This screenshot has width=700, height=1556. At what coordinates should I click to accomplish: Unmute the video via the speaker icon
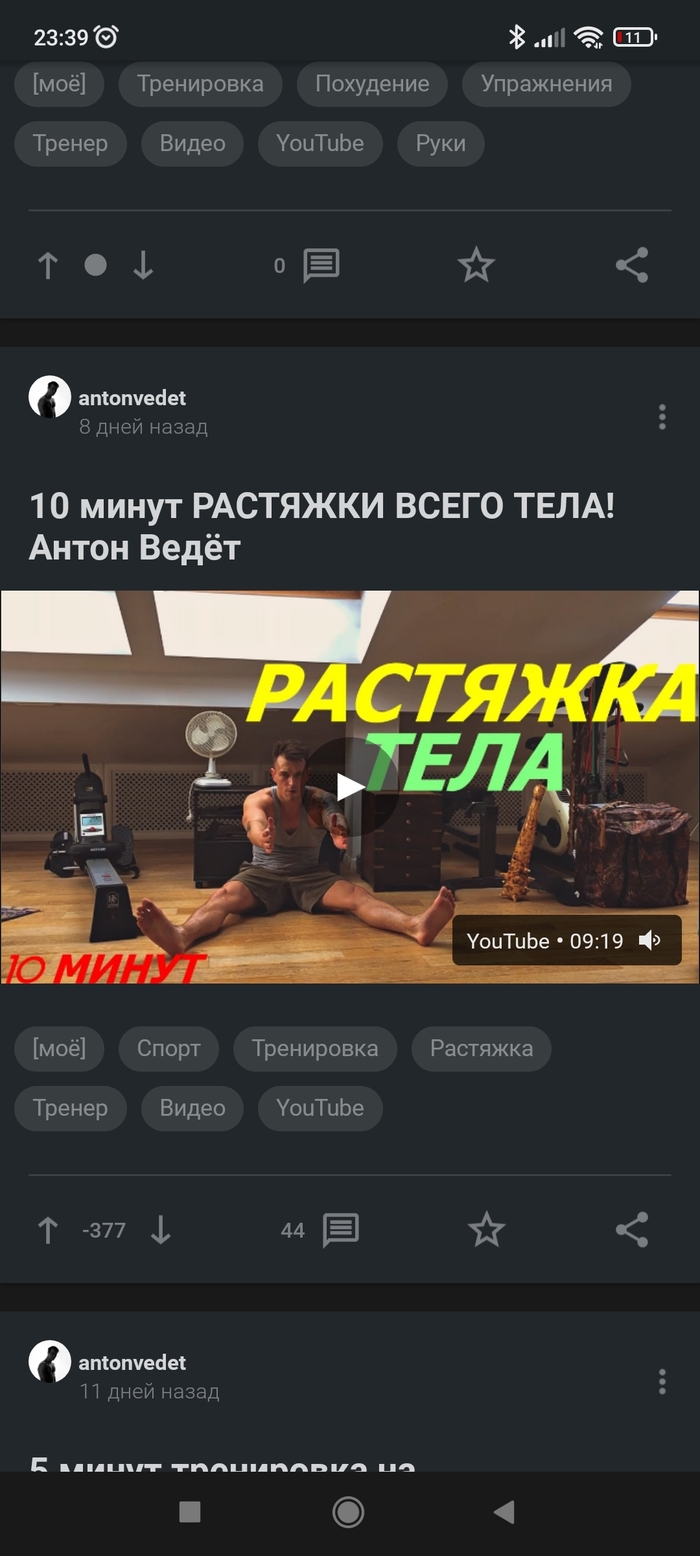point(650,941)
